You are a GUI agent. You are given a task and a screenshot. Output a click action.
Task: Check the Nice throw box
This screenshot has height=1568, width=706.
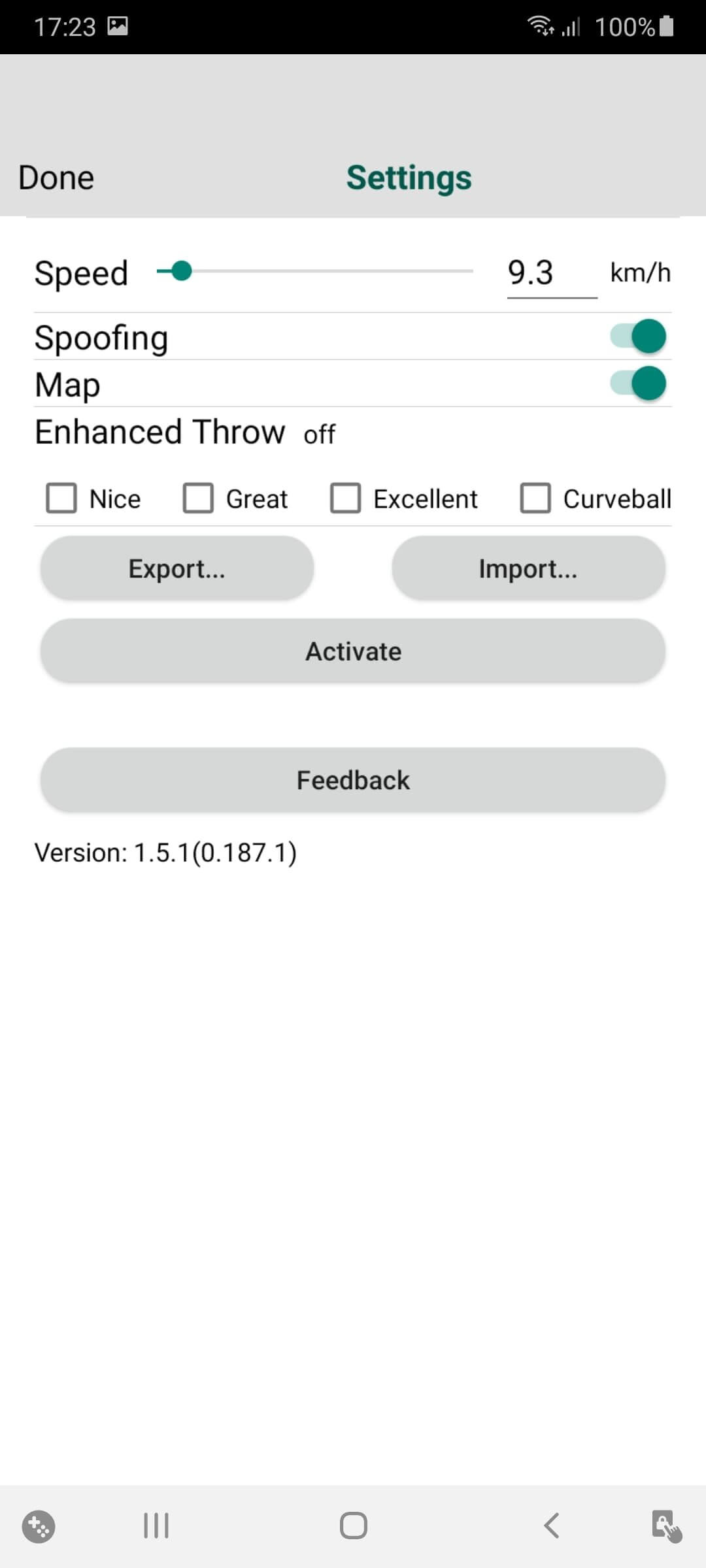click(61, 498)
